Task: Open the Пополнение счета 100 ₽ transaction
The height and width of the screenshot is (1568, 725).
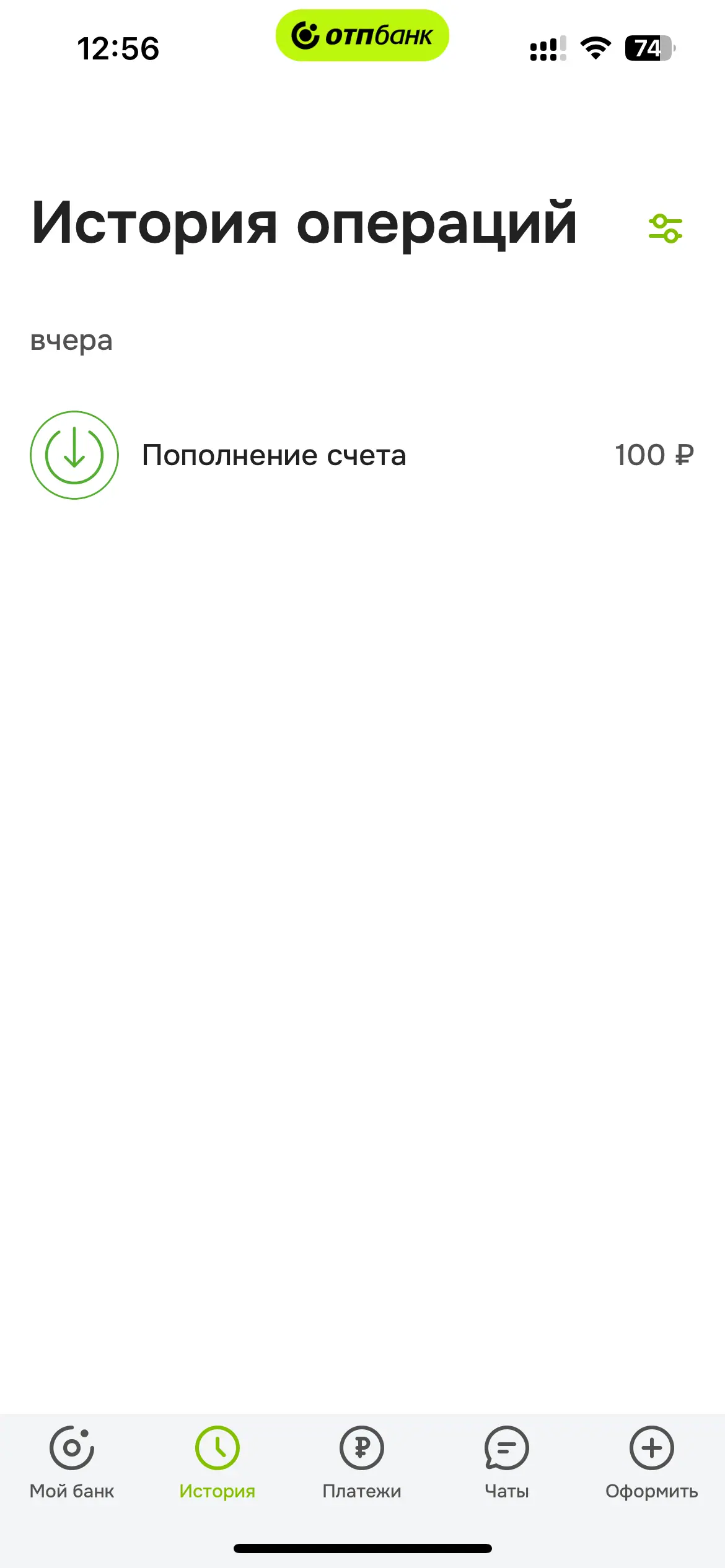Action: [362, 455]
